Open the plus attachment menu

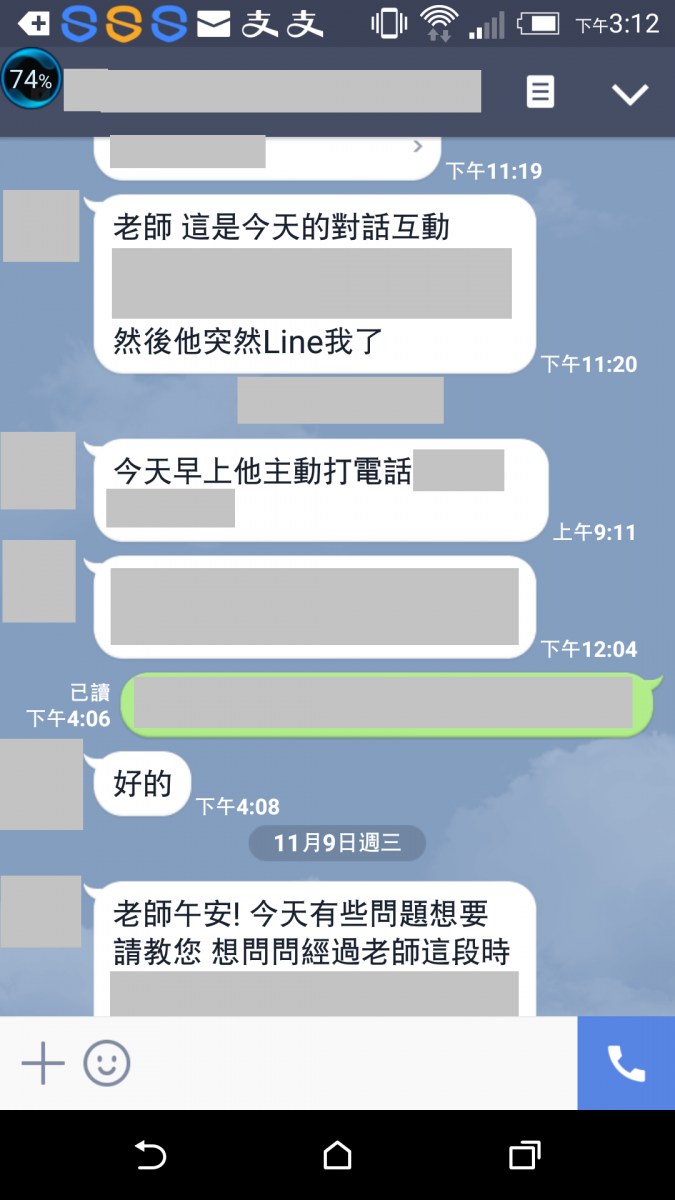pos(43,1063)
